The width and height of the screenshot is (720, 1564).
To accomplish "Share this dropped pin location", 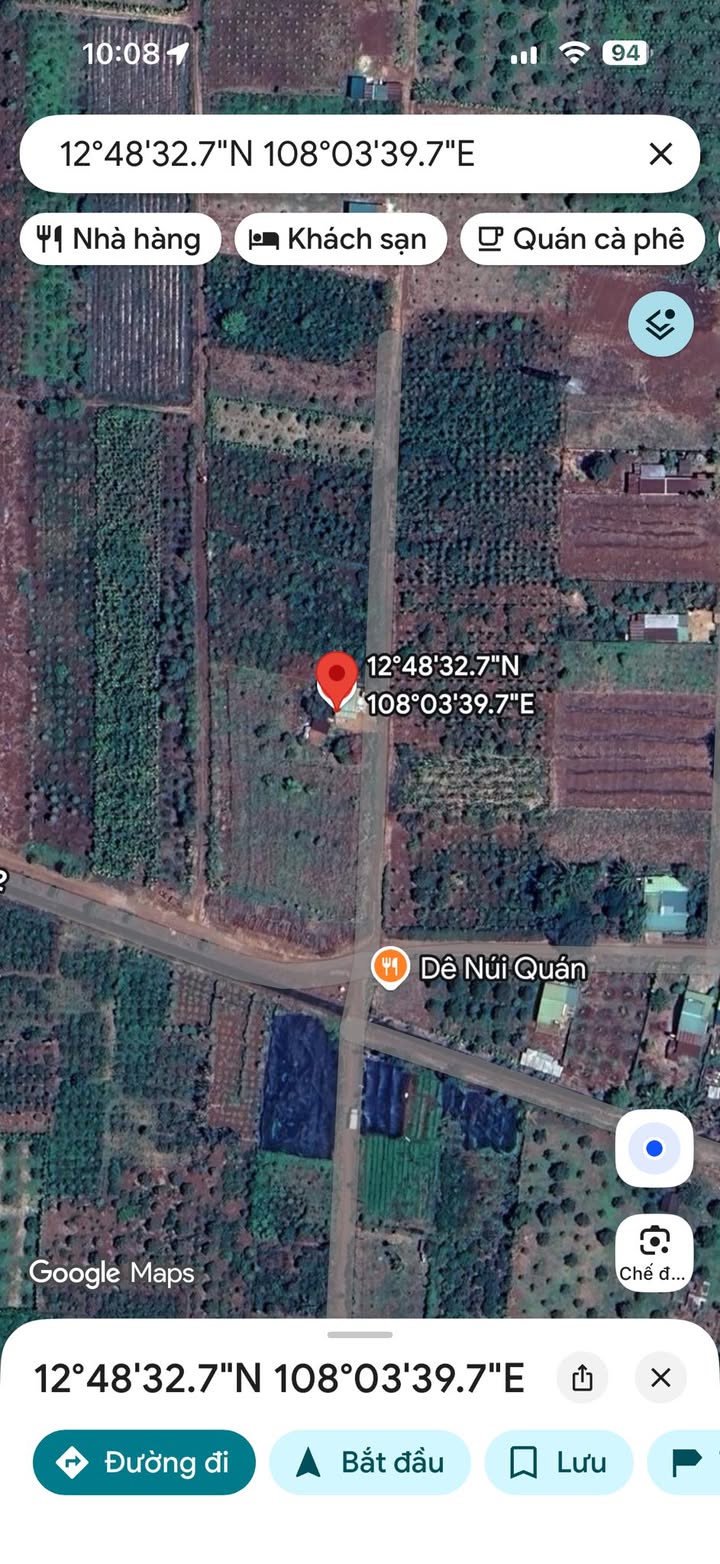I will tap(582, 1378).
